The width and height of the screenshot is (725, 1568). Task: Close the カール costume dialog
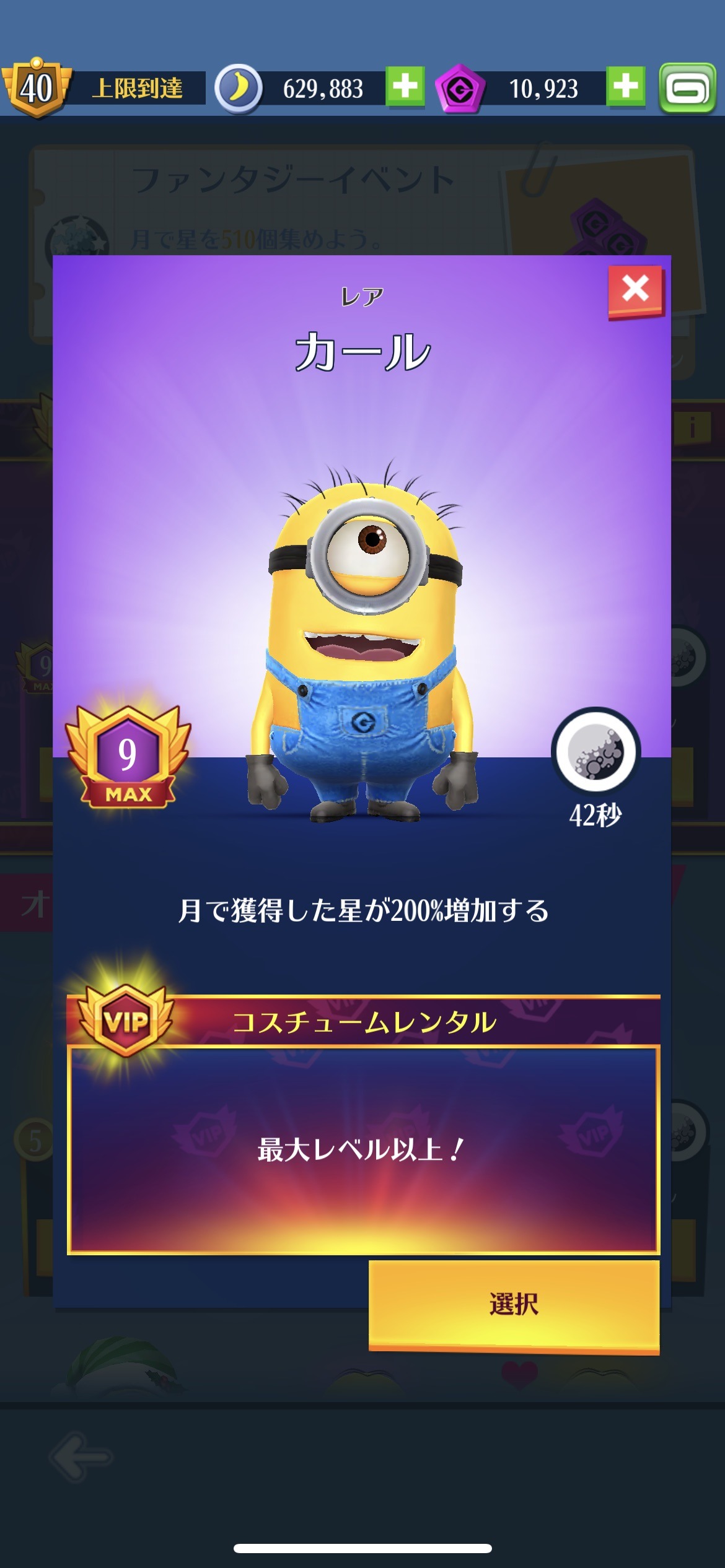[636, 291]
